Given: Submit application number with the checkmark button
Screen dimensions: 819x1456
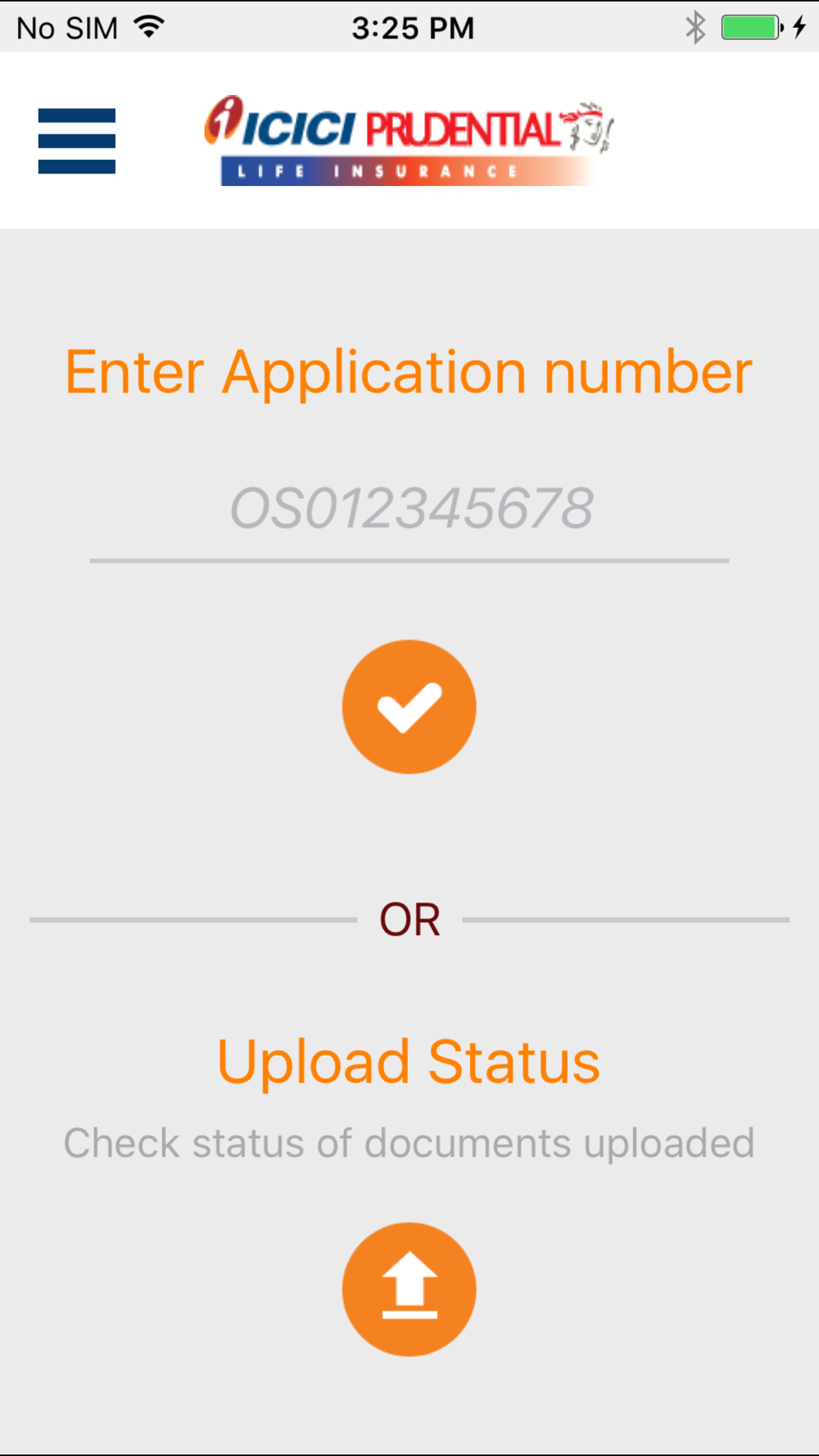Looking at the screenshot, I should click(409, 707).
